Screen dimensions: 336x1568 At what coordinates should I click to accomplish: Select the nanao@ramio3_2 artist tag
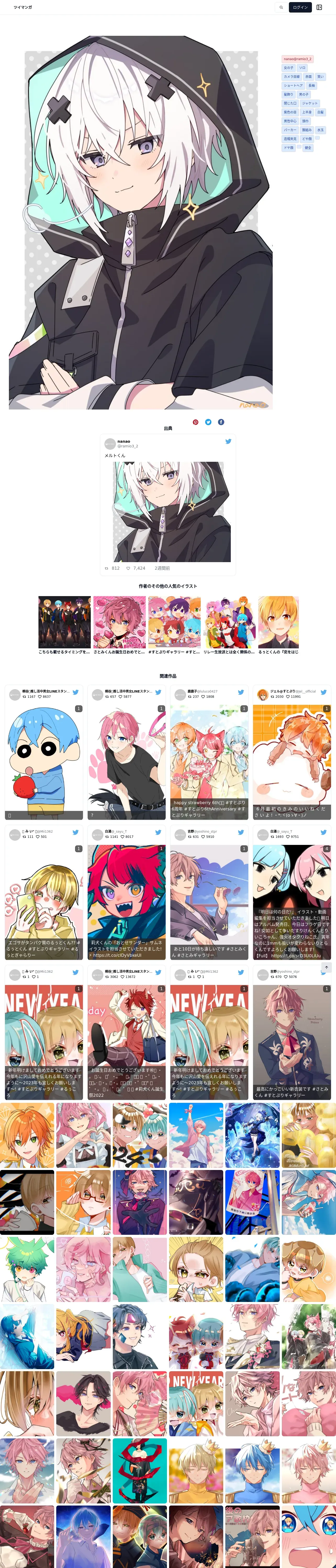298,59
